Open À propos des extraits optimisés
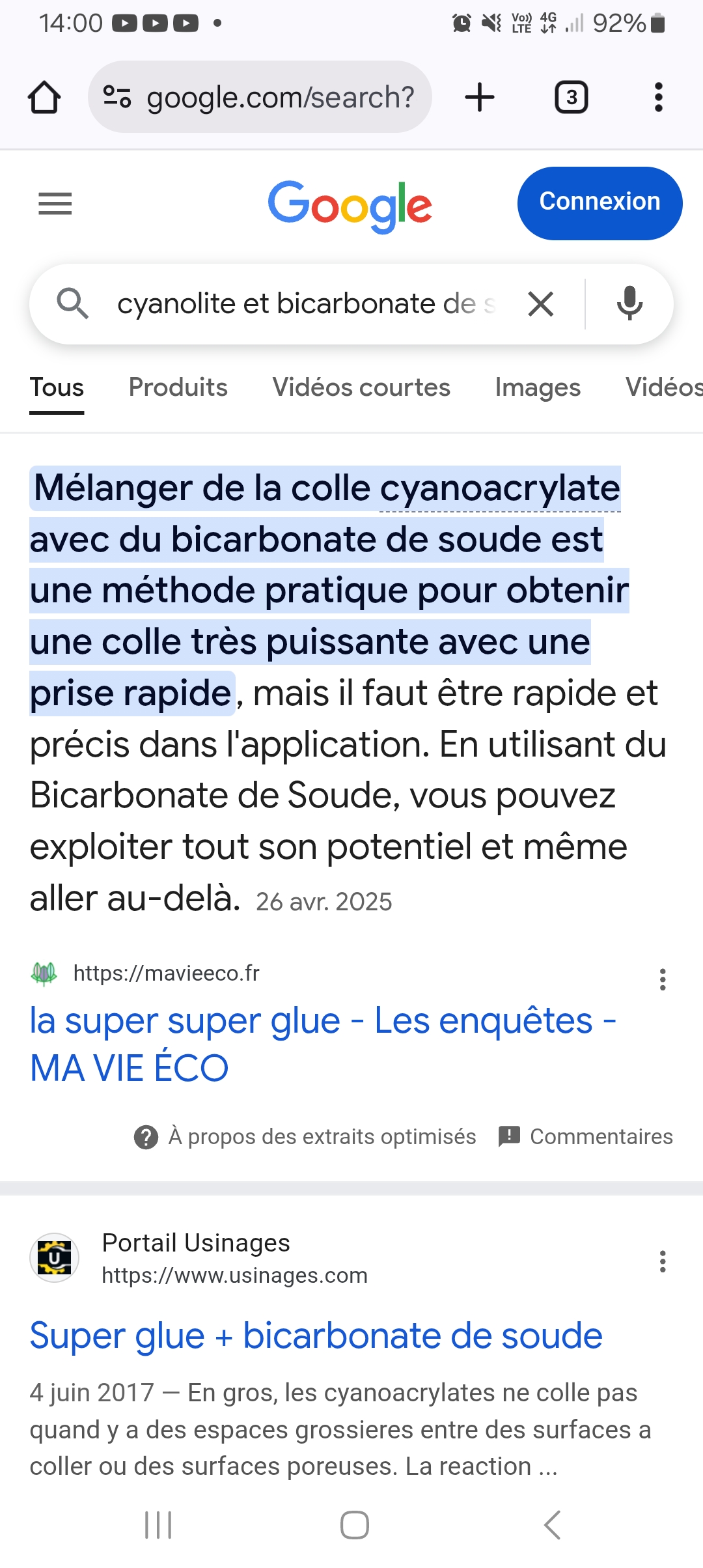Viewport: 703px width, 1568px height. tap(306, 1137)
